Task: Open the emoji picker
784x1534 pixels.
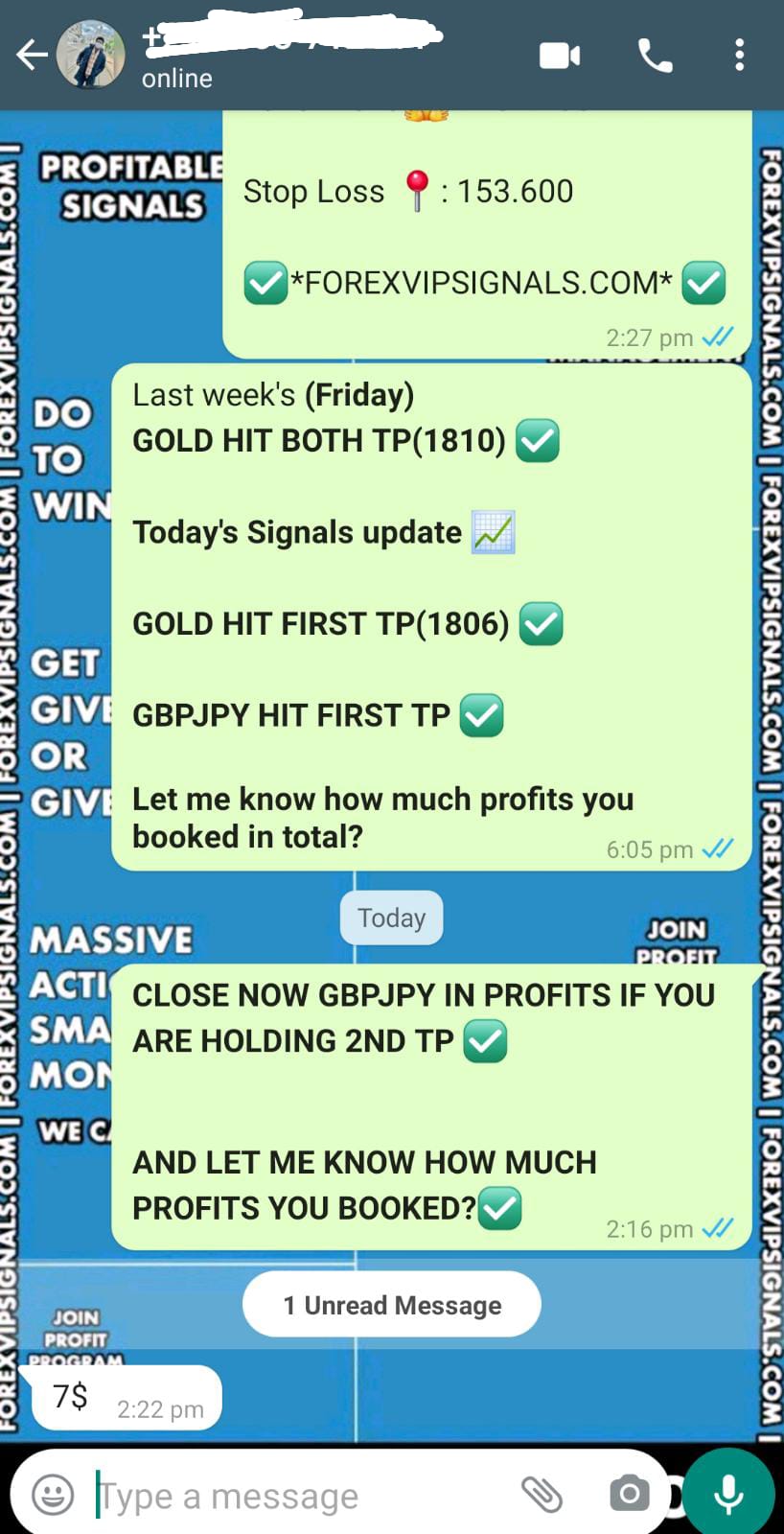Action: tap(53, 1494)
